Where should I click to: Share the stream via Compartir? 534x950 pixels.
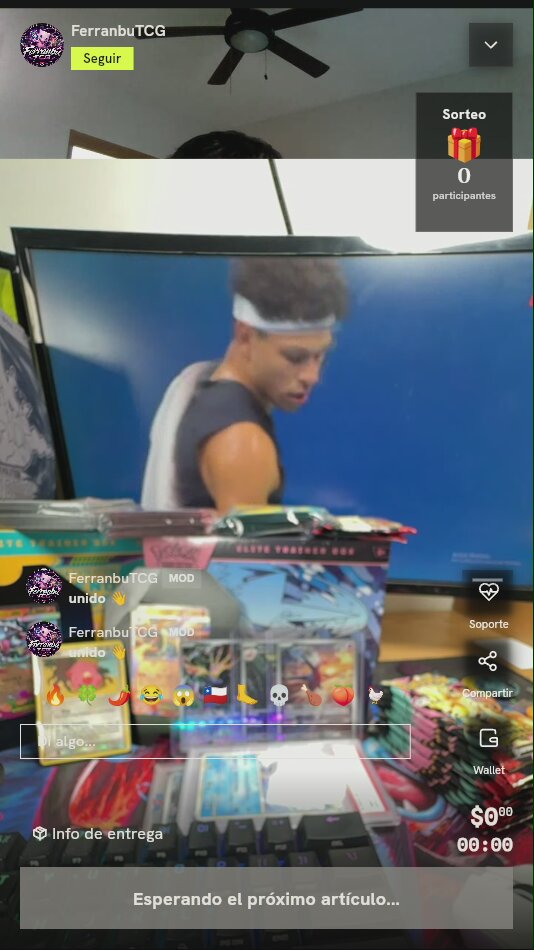pyautogui.click(x=488, y=673)
